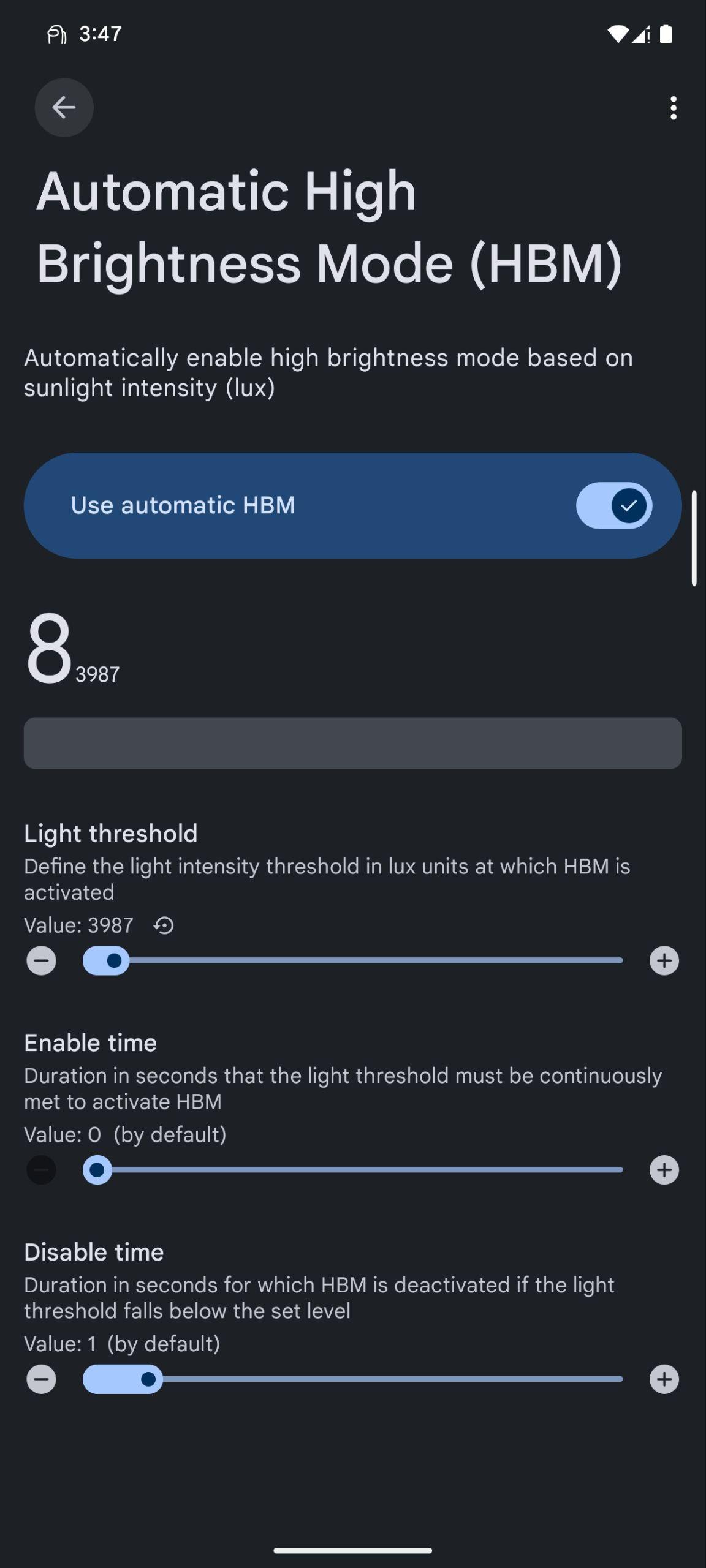
Task: Go back using the arrow button
Action: 64,107
